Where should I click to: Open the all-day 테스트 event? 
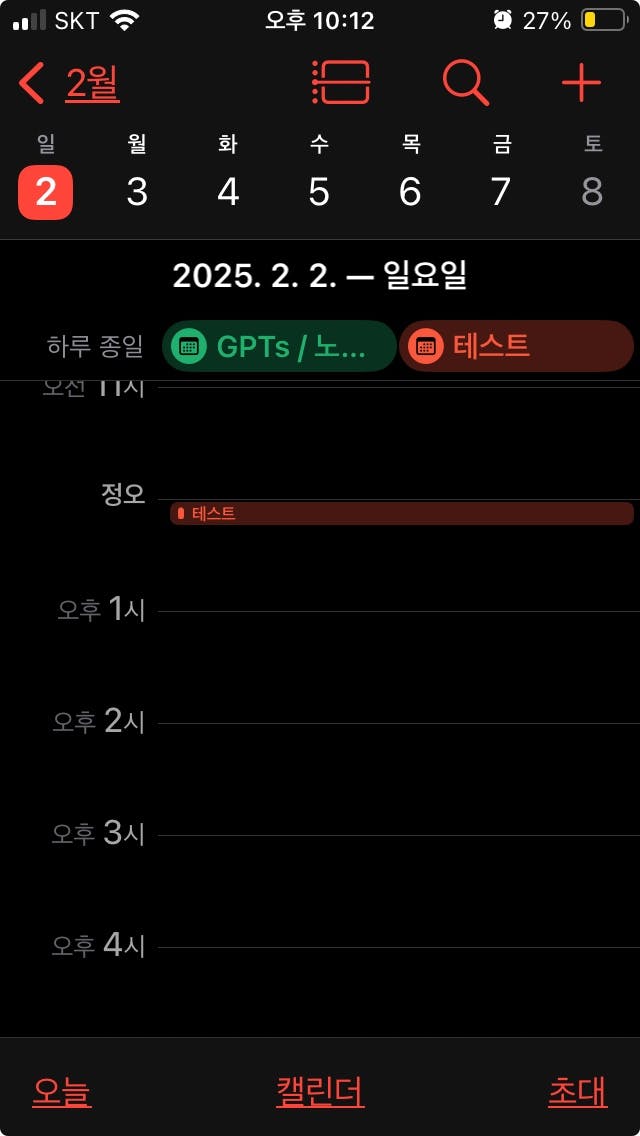tap(516, 346)
